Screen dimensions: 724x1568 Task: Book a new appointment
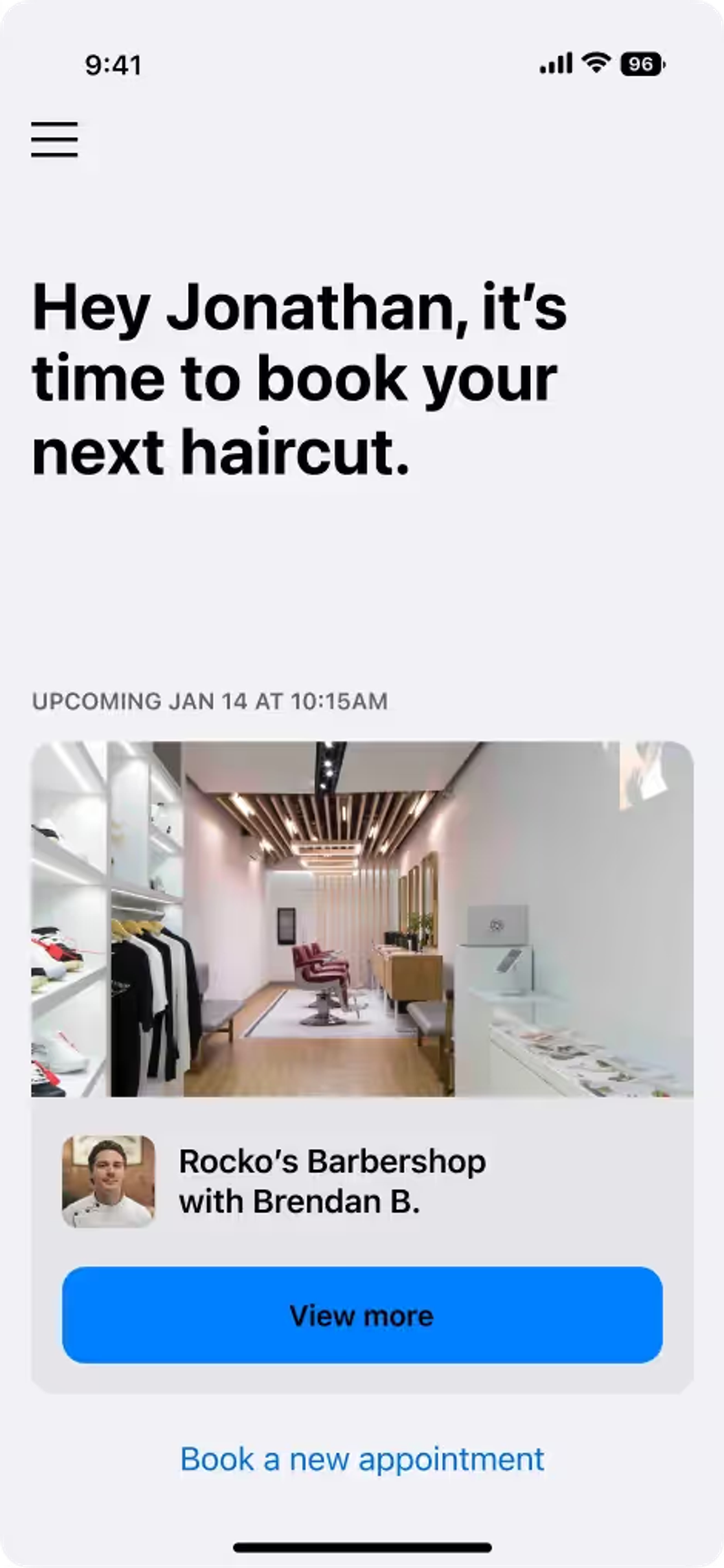(362, 1459)
